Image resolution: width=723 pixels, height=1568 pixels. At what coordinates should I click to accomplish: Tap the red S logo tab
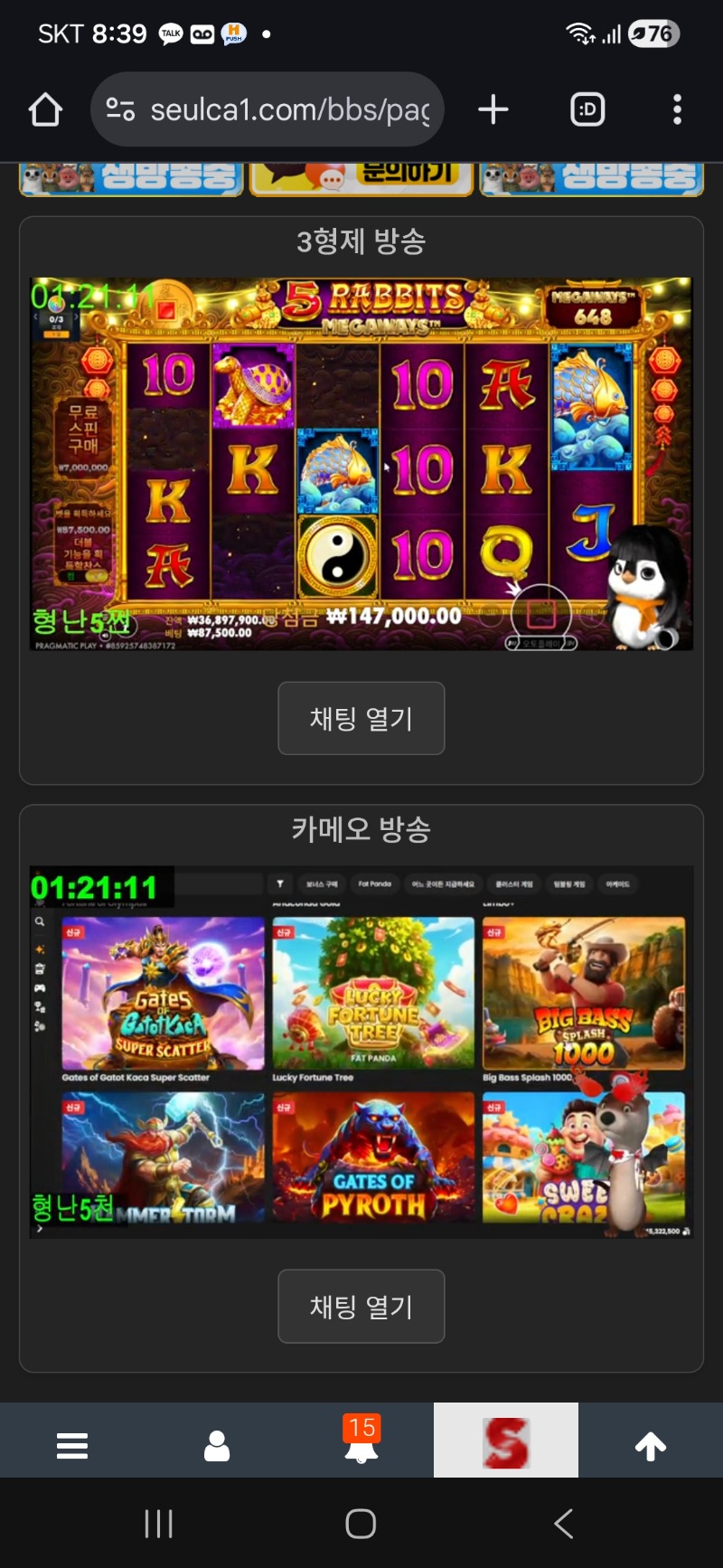point(506,1441)
